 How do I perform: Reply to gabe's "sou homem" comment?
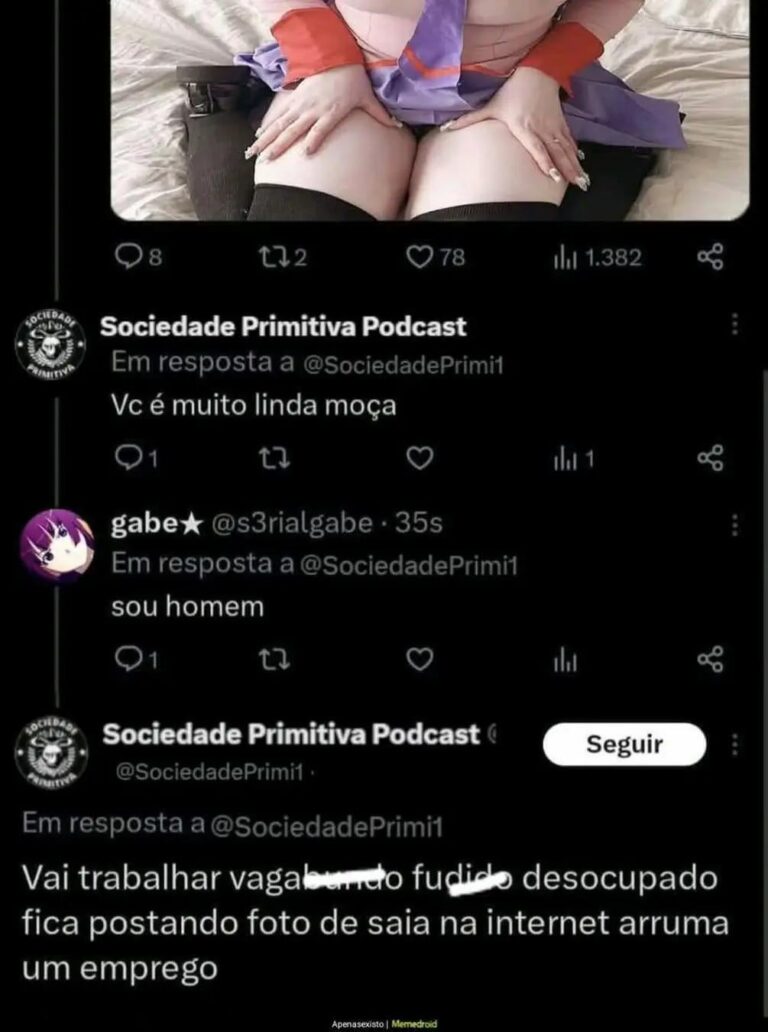pos(131,659)
